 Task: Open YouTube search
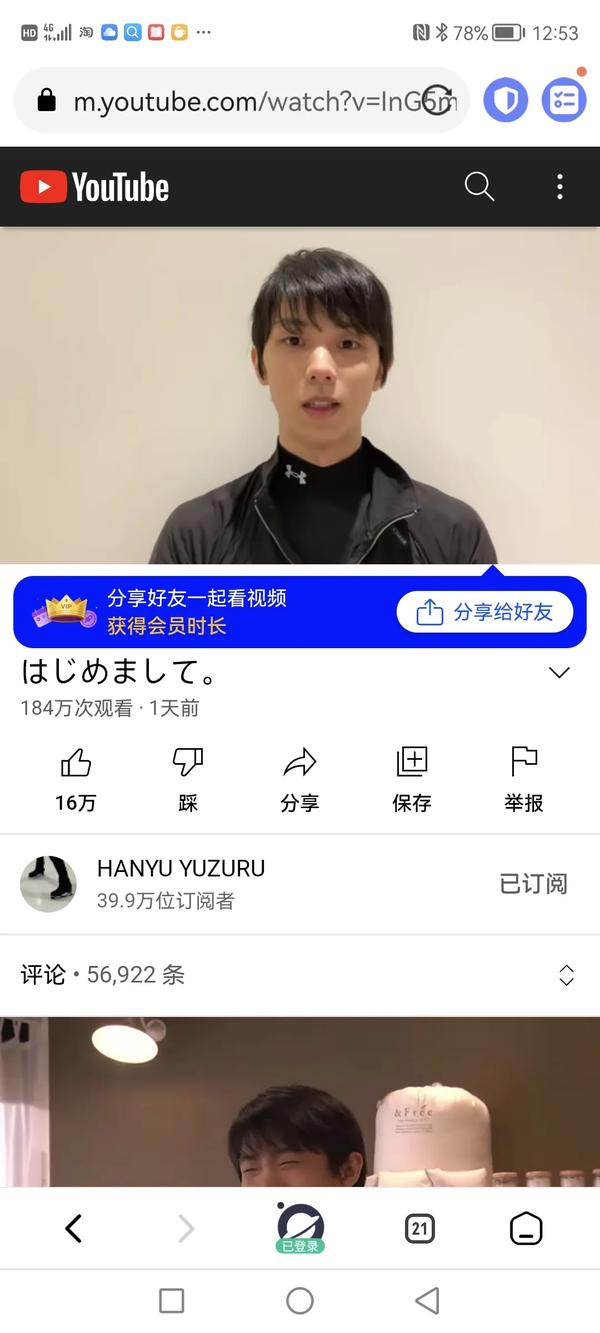[480, 186]
